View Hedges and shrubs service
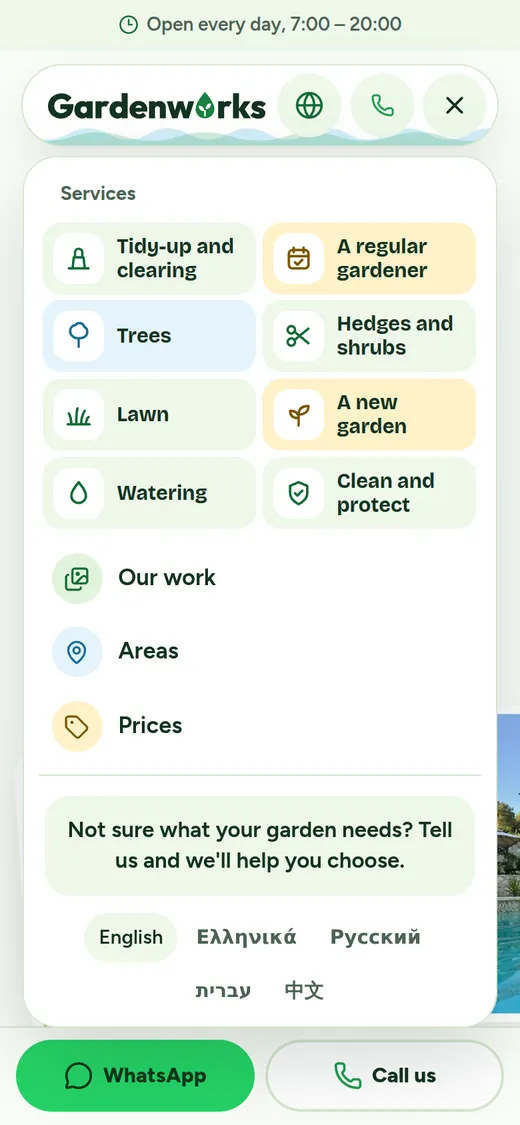The height and width of the screenshot is (1125, 520). pyautogui.click(x=369, y=336)
